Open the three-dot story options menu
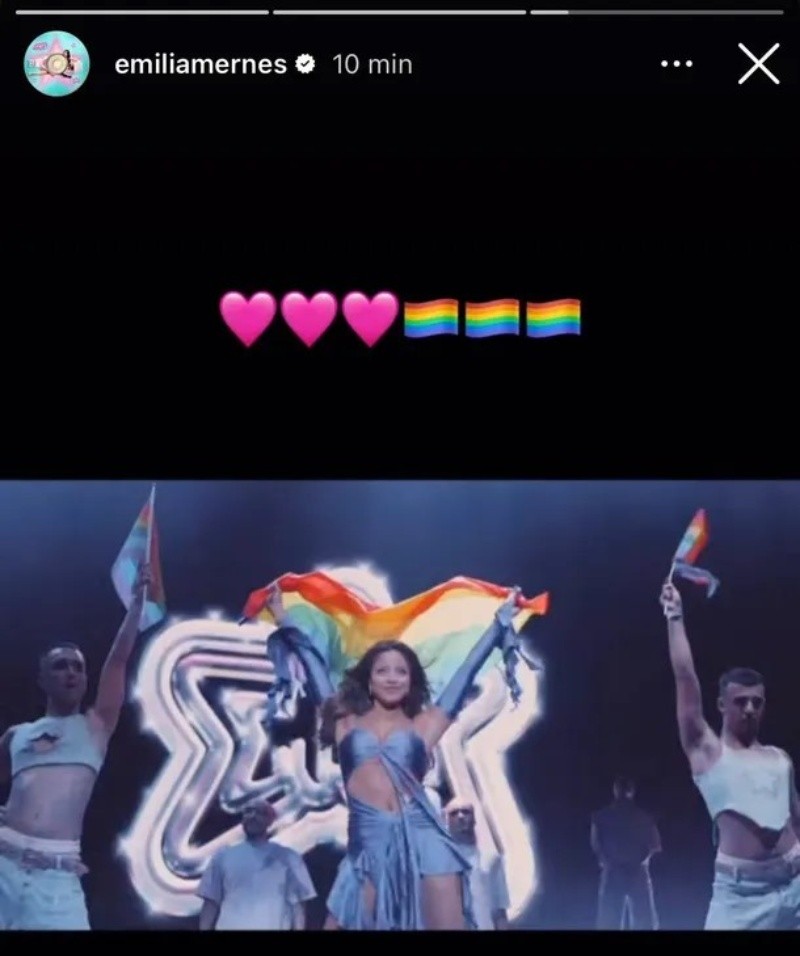 pyautogui.click(x=677, y=64)
